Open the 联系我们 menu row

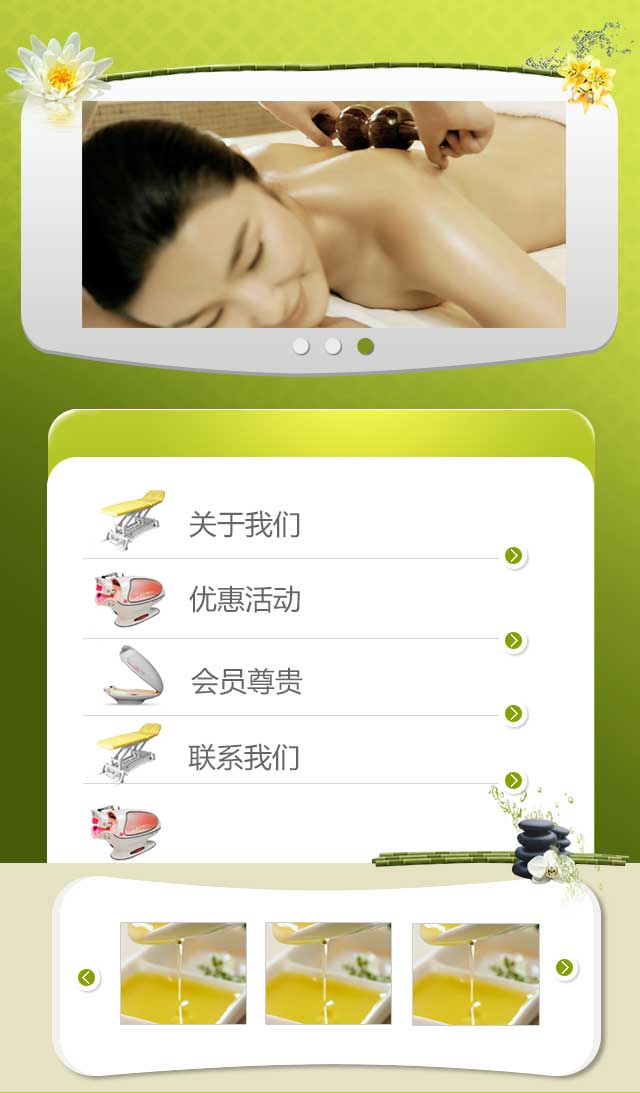[244, 757]
